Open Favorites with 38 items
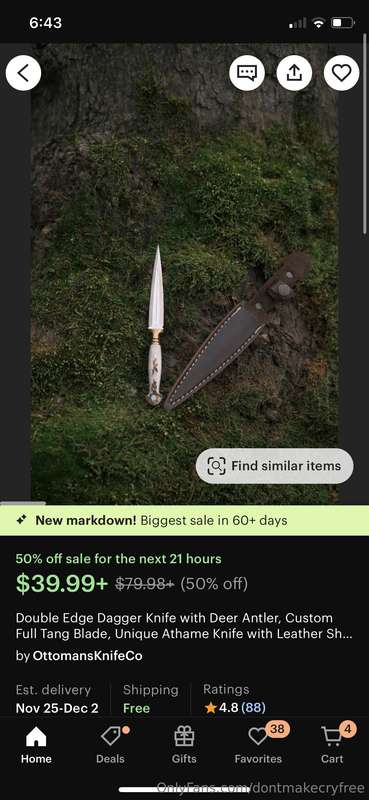The image size is (369, 800). coord(258,745)
